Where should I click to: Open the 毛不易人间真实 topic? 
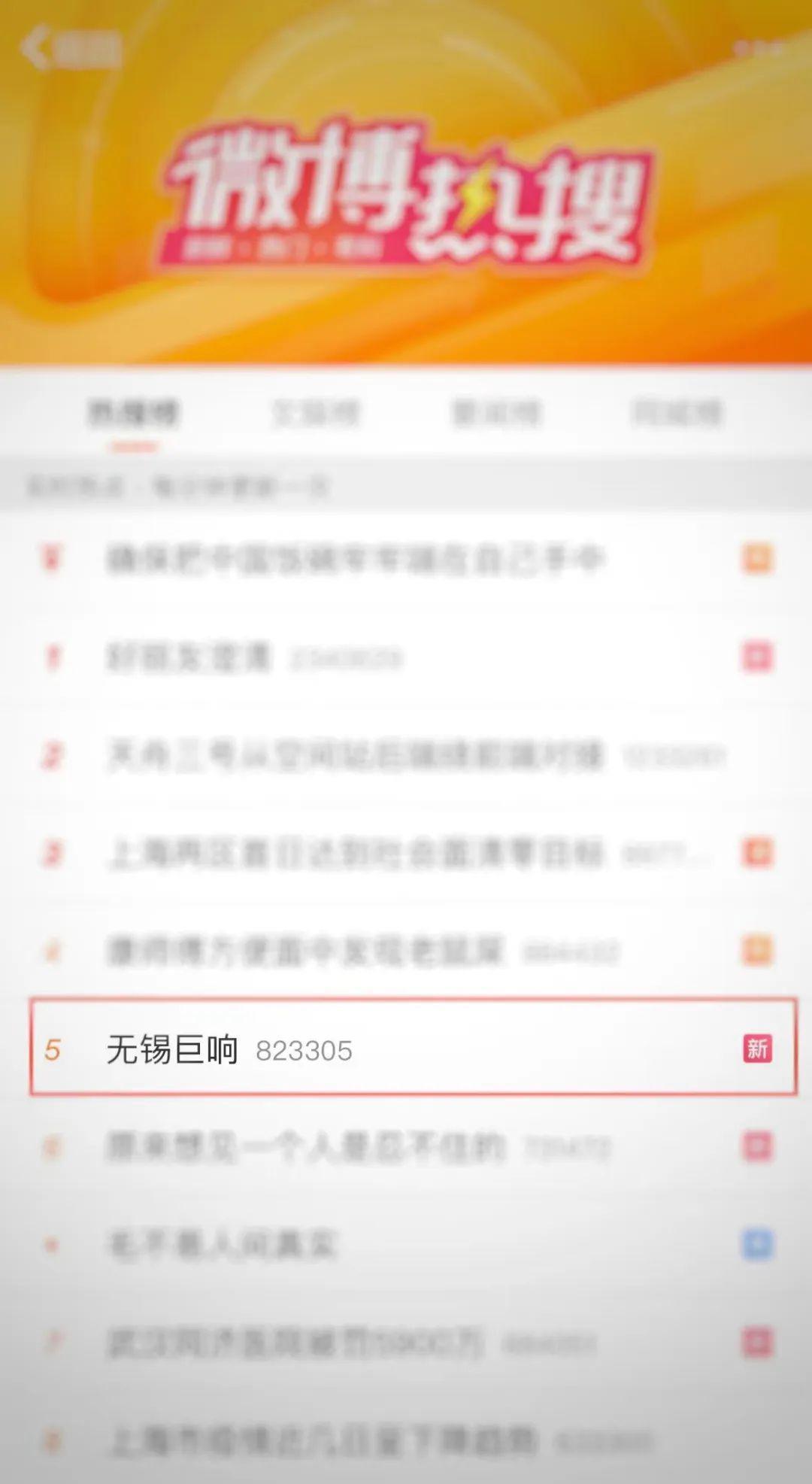click(223, 1245)
